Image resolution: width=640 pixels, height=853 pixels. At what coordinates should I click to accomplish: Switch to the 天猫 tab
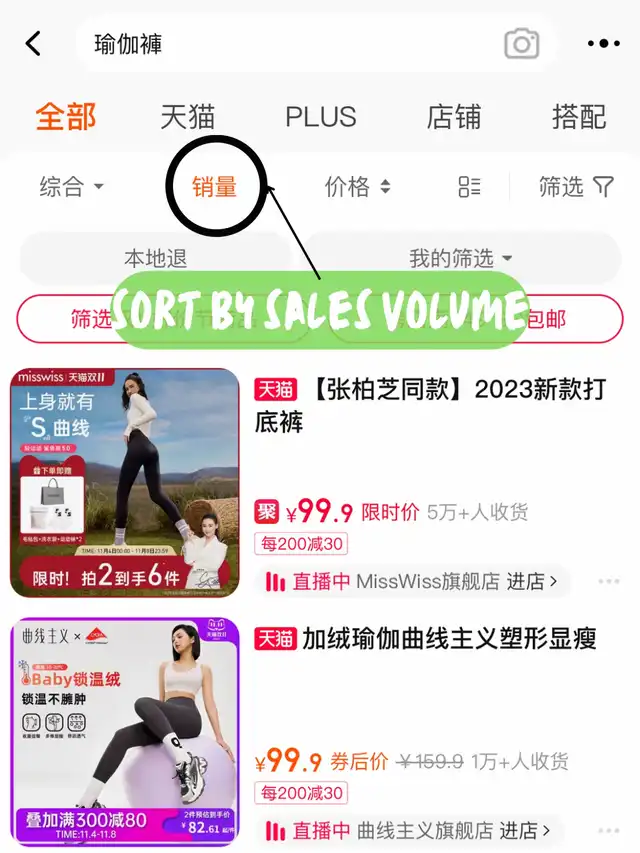pos(187,117)
